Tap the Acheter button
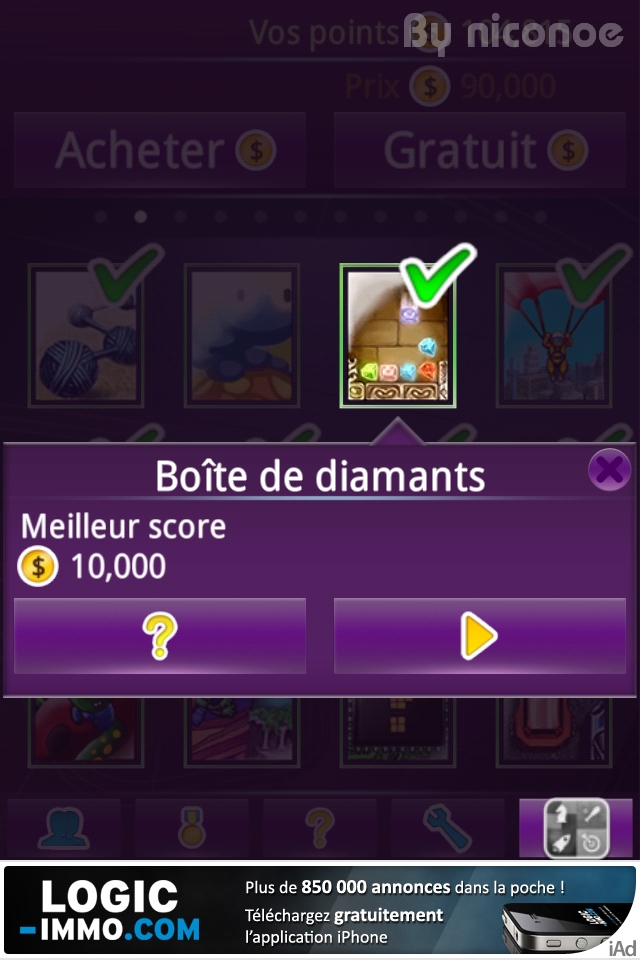The height and width of the screenshot is (960, 640). click(160, 150)
